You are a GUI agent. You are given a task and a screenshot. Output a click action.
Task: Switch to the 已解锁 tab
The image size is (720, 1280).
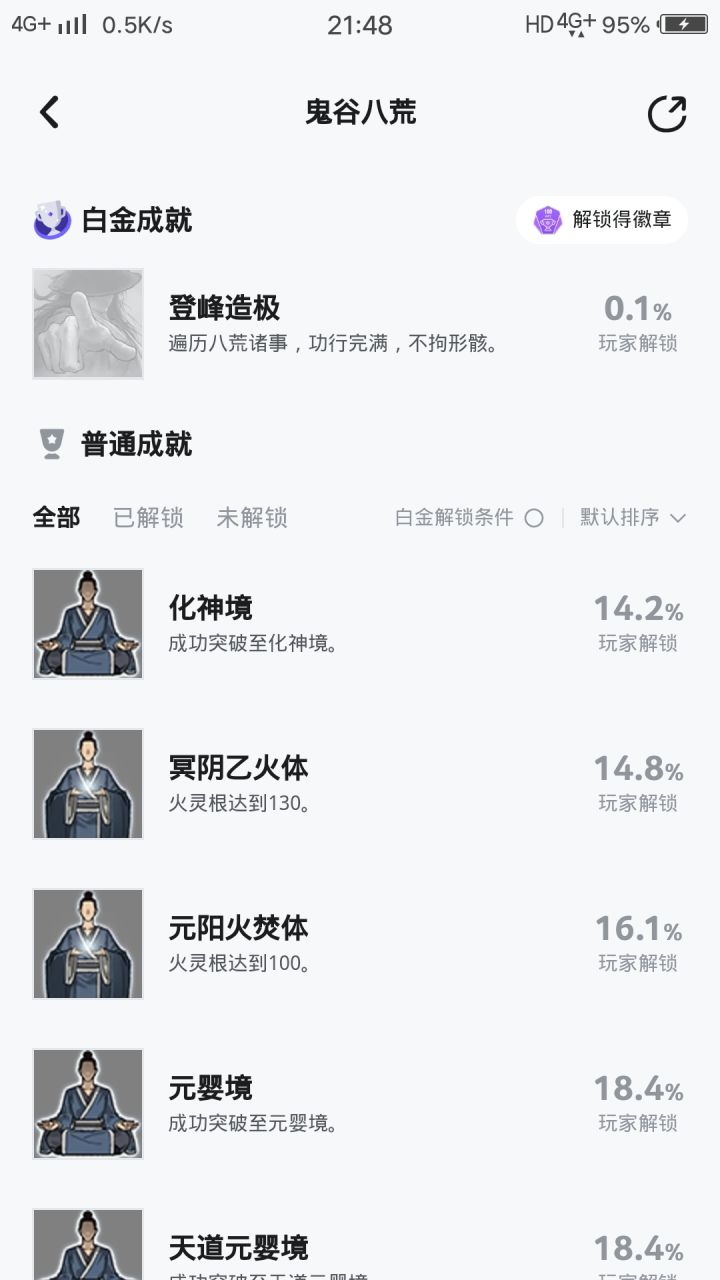coord(148,517)
